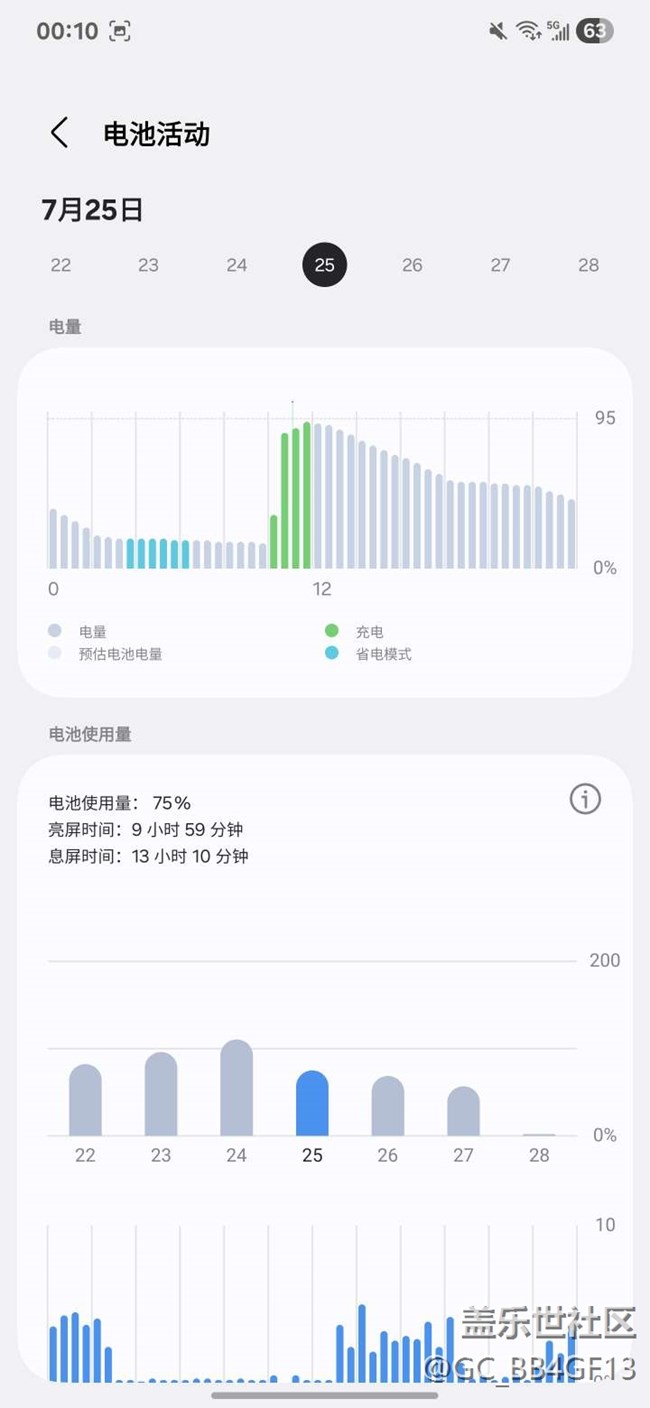Viewport: 650px width, 1408px height.
Task: Tap the usage bar for day 22
Action: click(x=85, y=1100)
